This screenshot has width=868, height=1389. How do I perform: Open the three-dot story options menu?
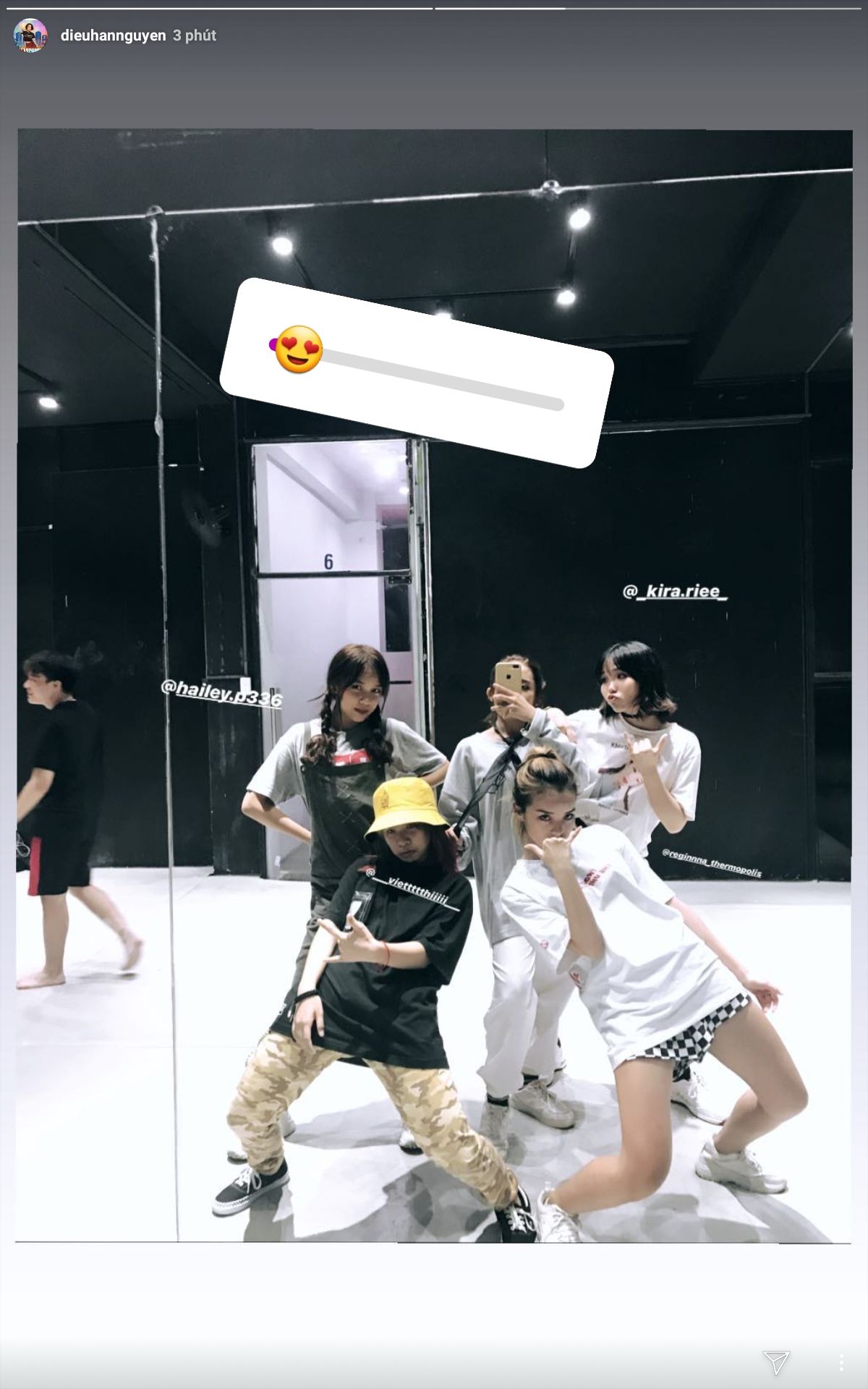[x=841, y=1362]
